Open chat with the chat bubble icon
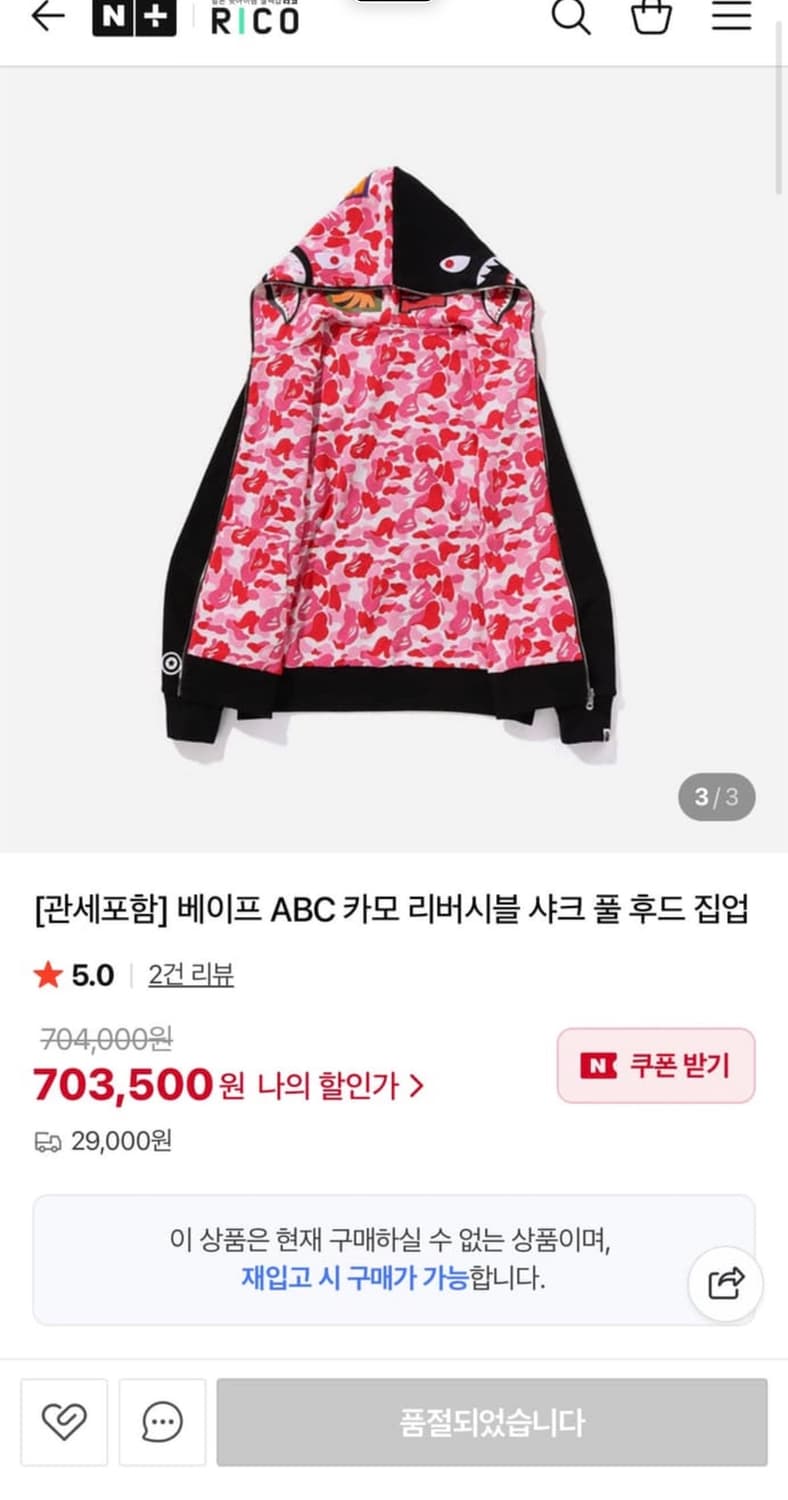788x1500 pixels. [x=160, y=1421]
